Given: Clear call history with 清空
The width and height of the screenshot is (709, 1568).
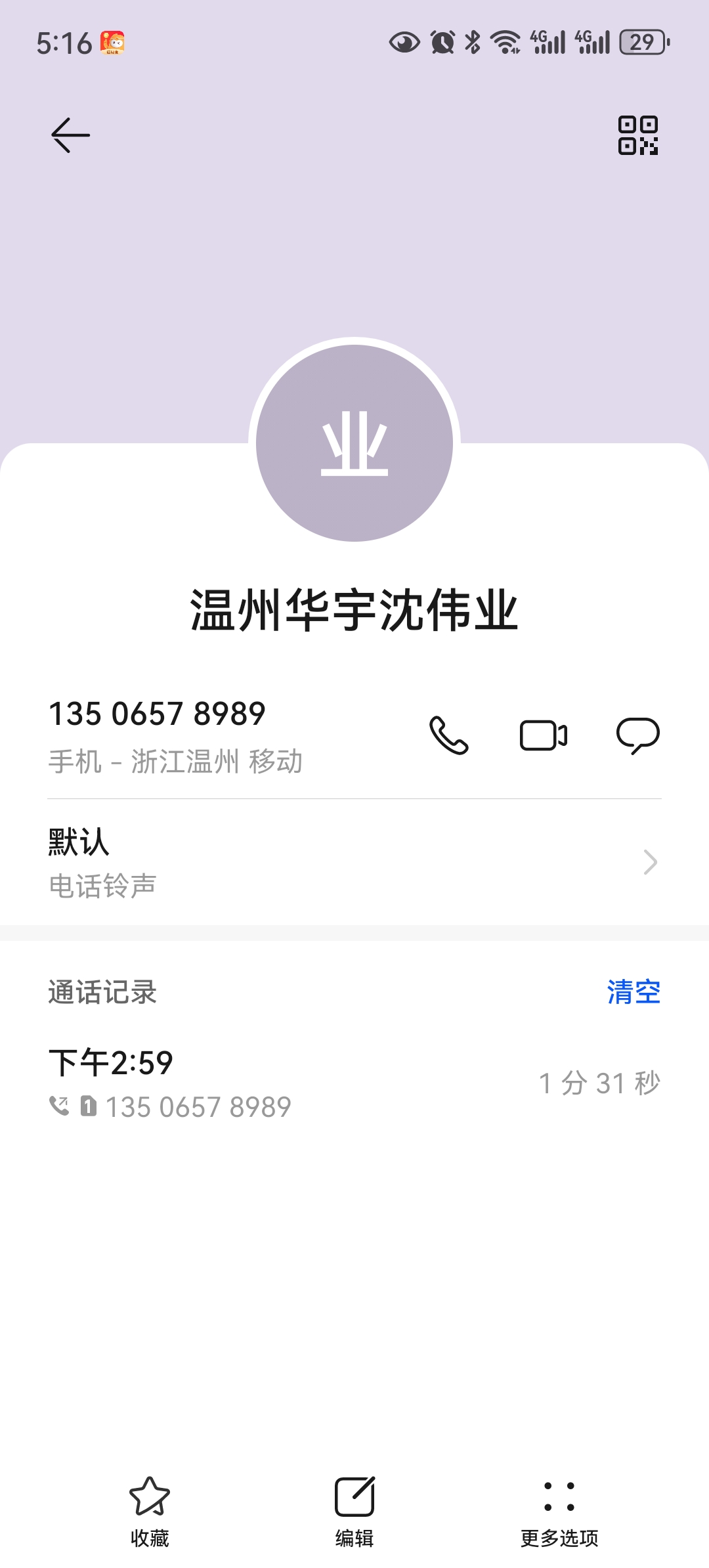Looking at the screenshot, I should [634, 991].
